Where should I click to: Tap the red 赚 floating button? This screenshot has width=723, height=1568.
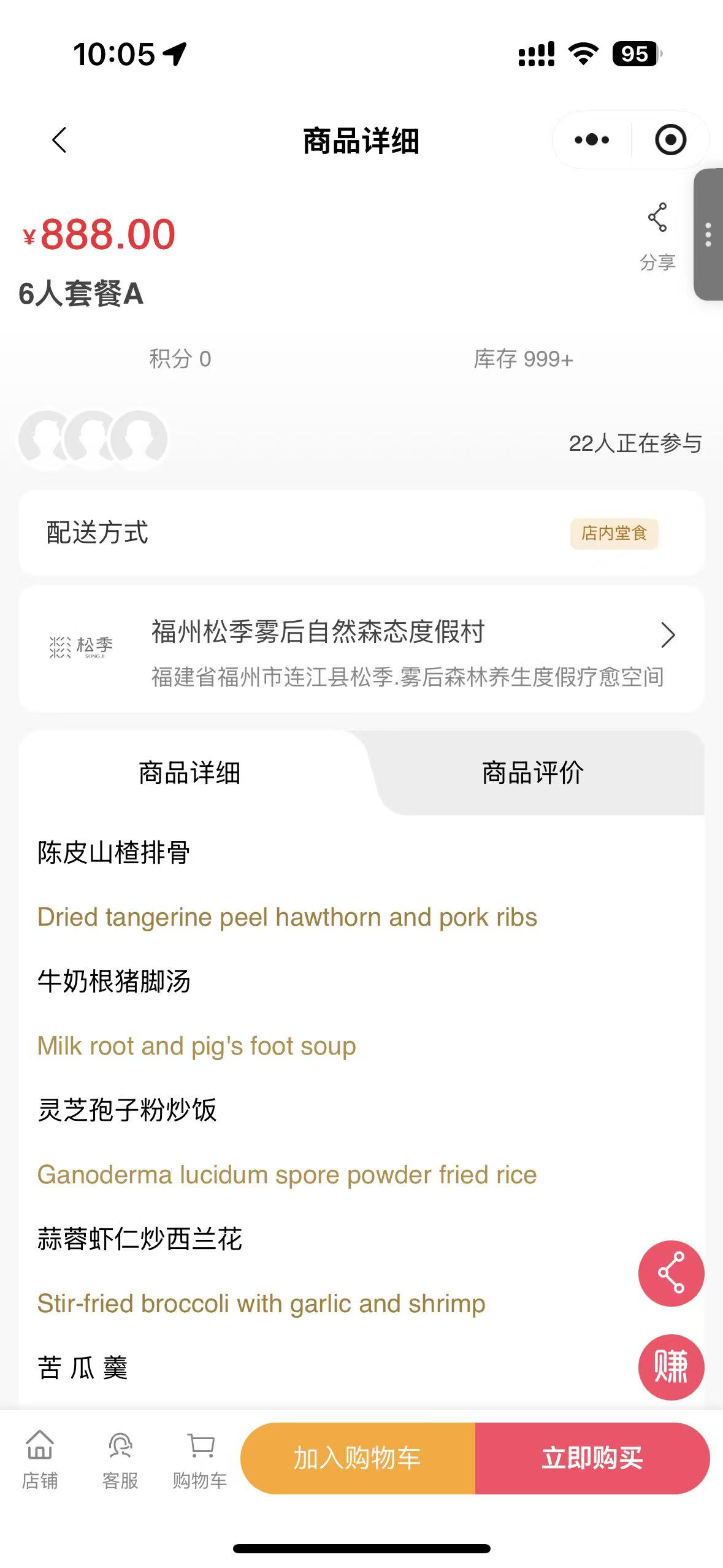pos(671,1367)
